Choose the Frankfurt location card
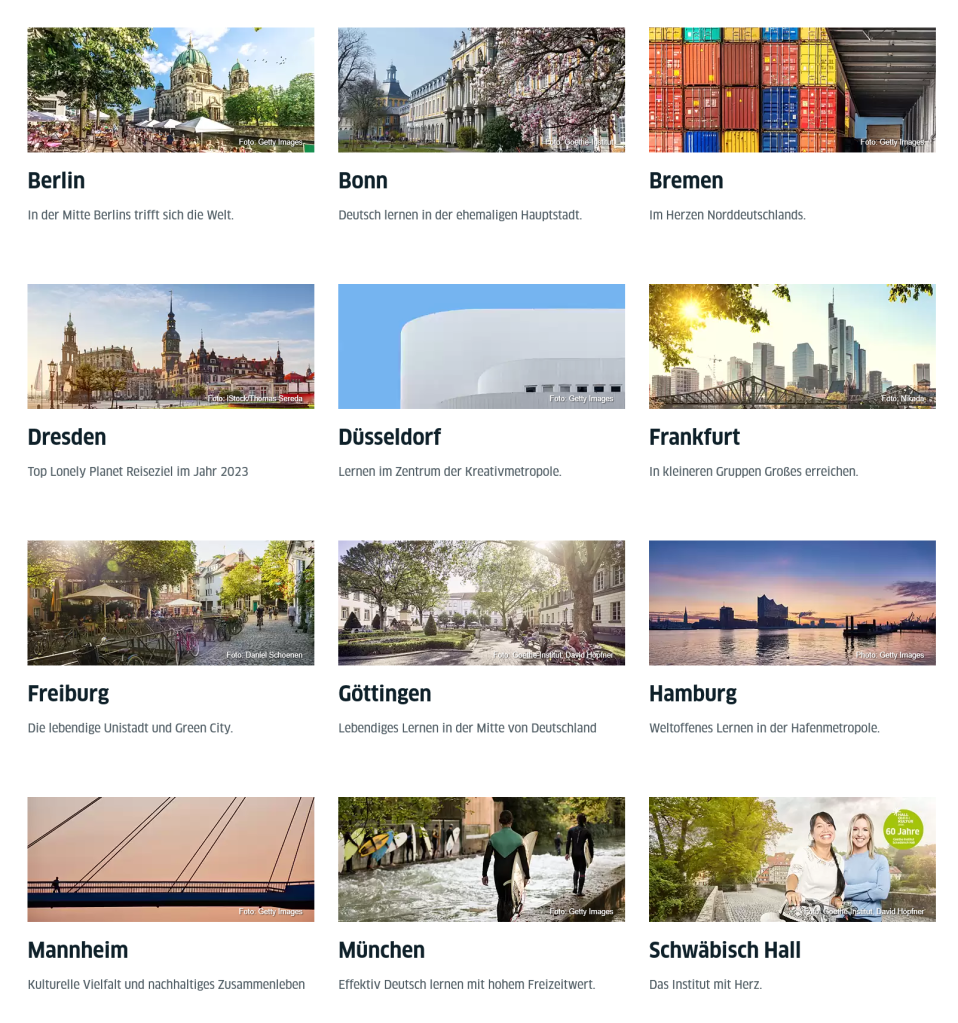Viewport: 958px width, 1023px height. tap(792, 346)
